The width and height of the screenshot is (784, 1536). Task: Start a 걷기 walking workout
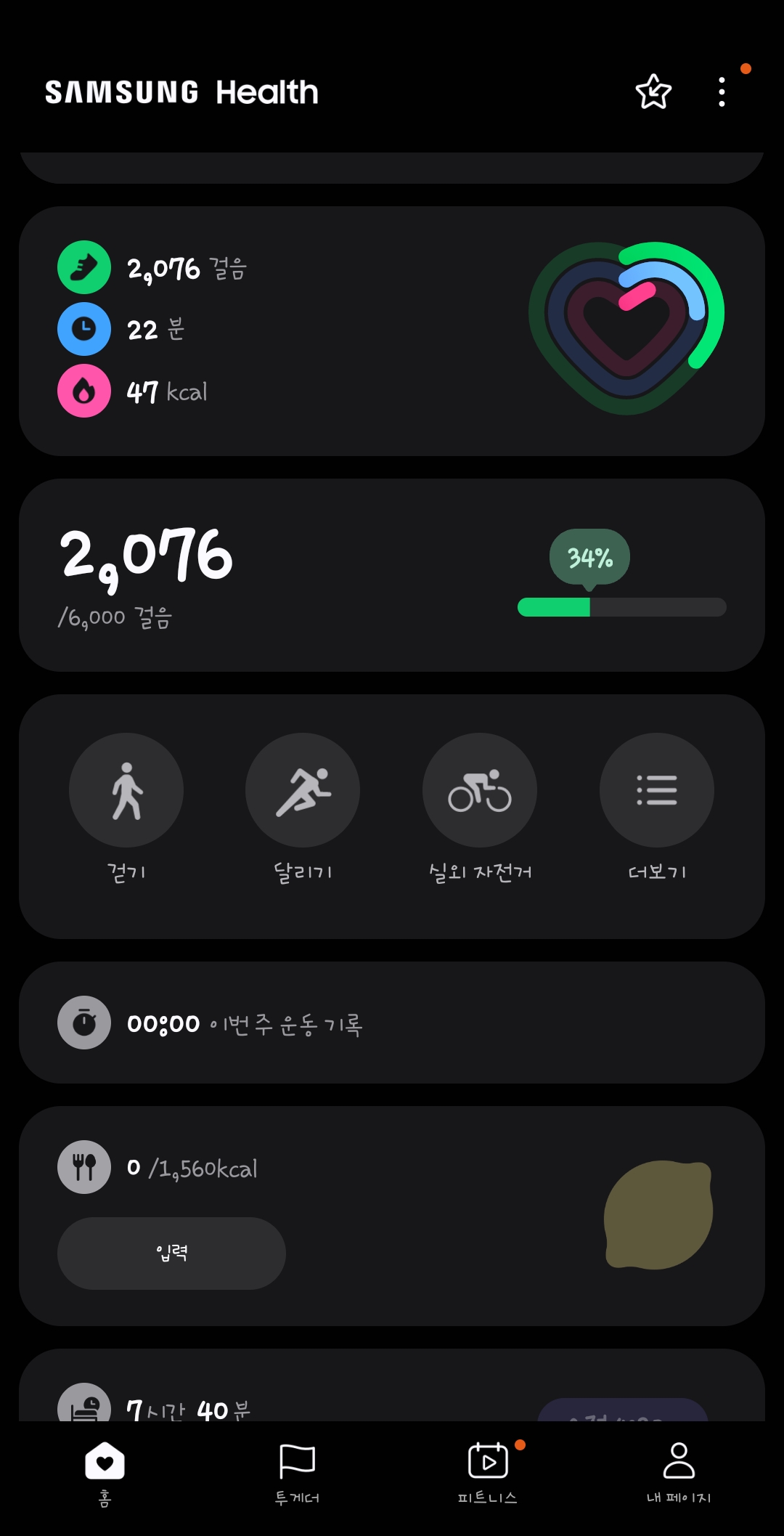(126, 790)
